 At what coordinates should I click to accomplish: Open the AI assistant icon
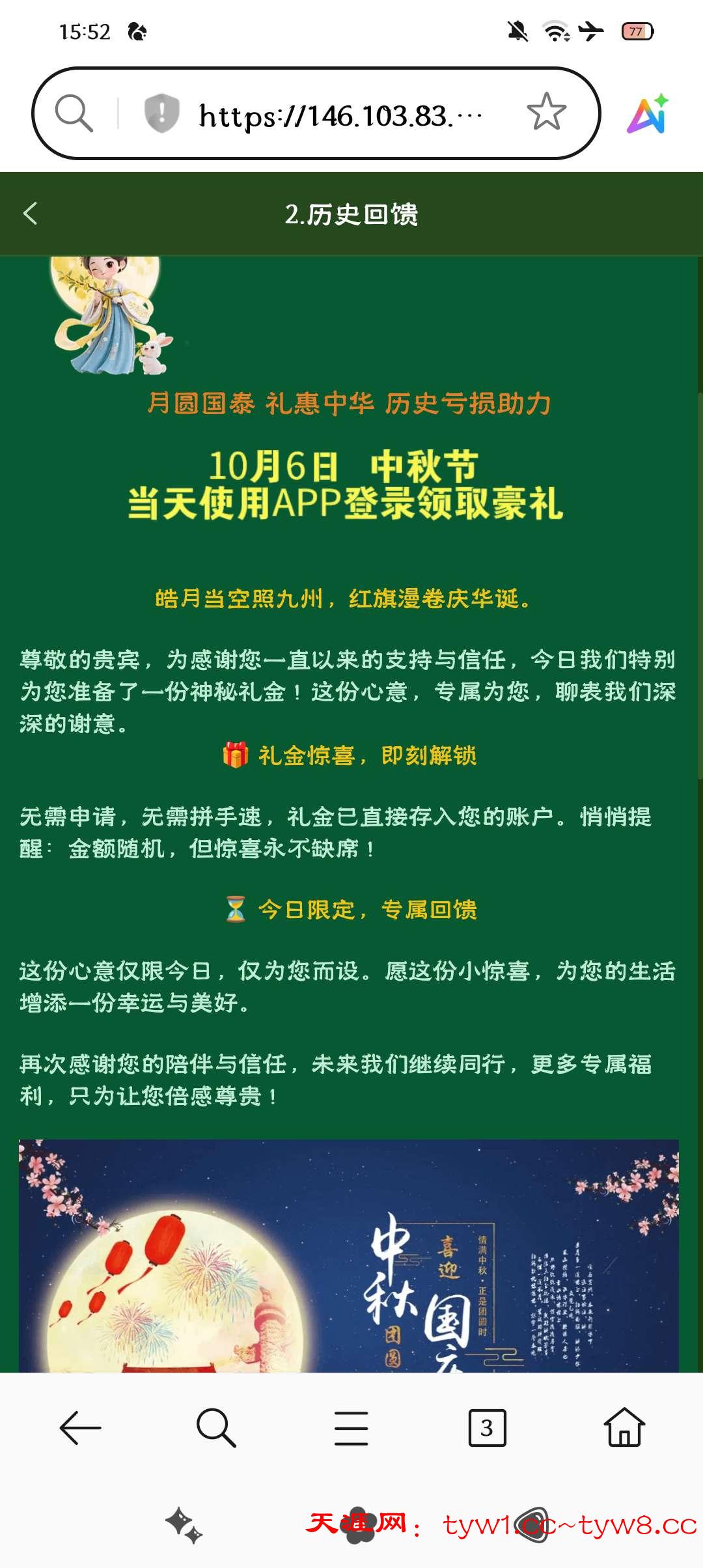(x=648, y=114)
